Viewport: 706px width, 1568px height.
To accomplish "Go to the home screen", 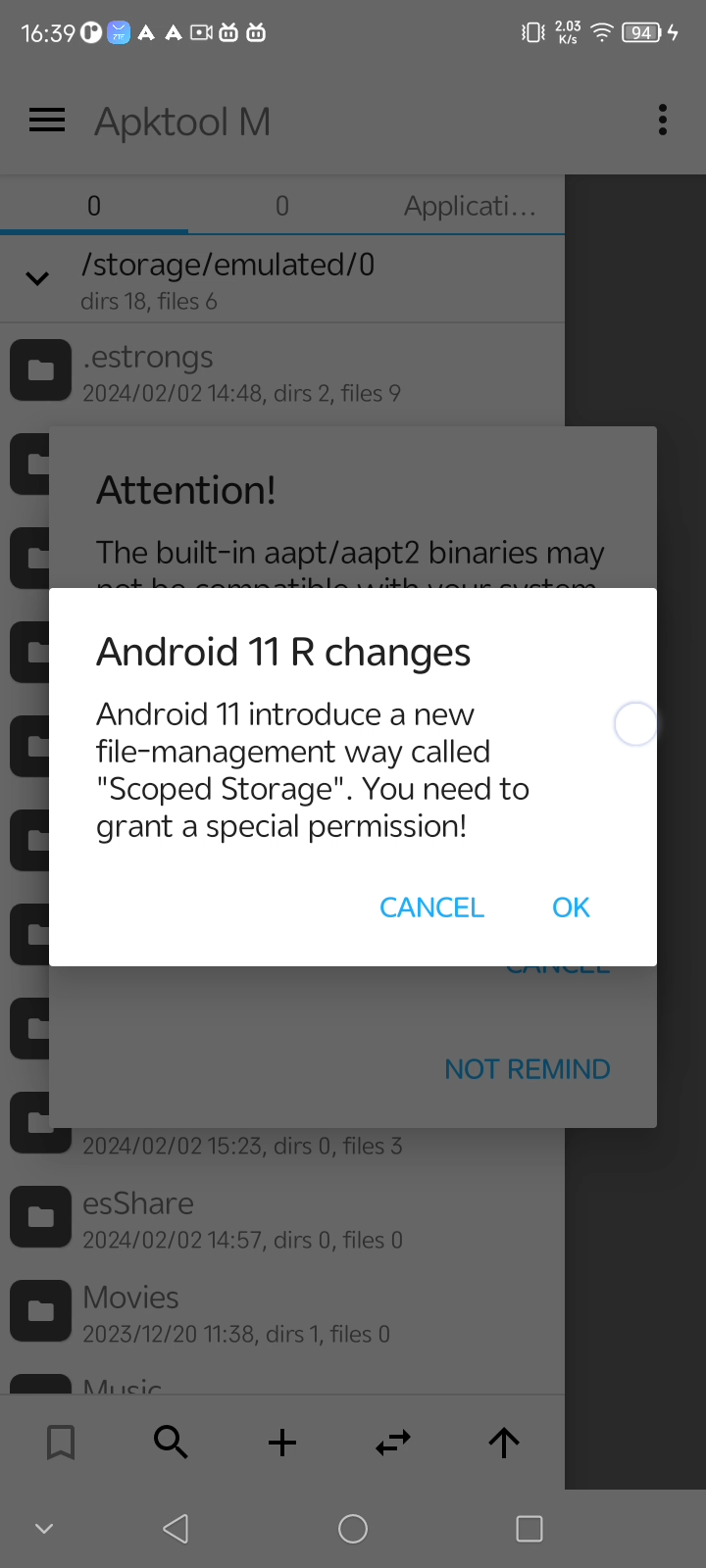I will click(353, 1528).
